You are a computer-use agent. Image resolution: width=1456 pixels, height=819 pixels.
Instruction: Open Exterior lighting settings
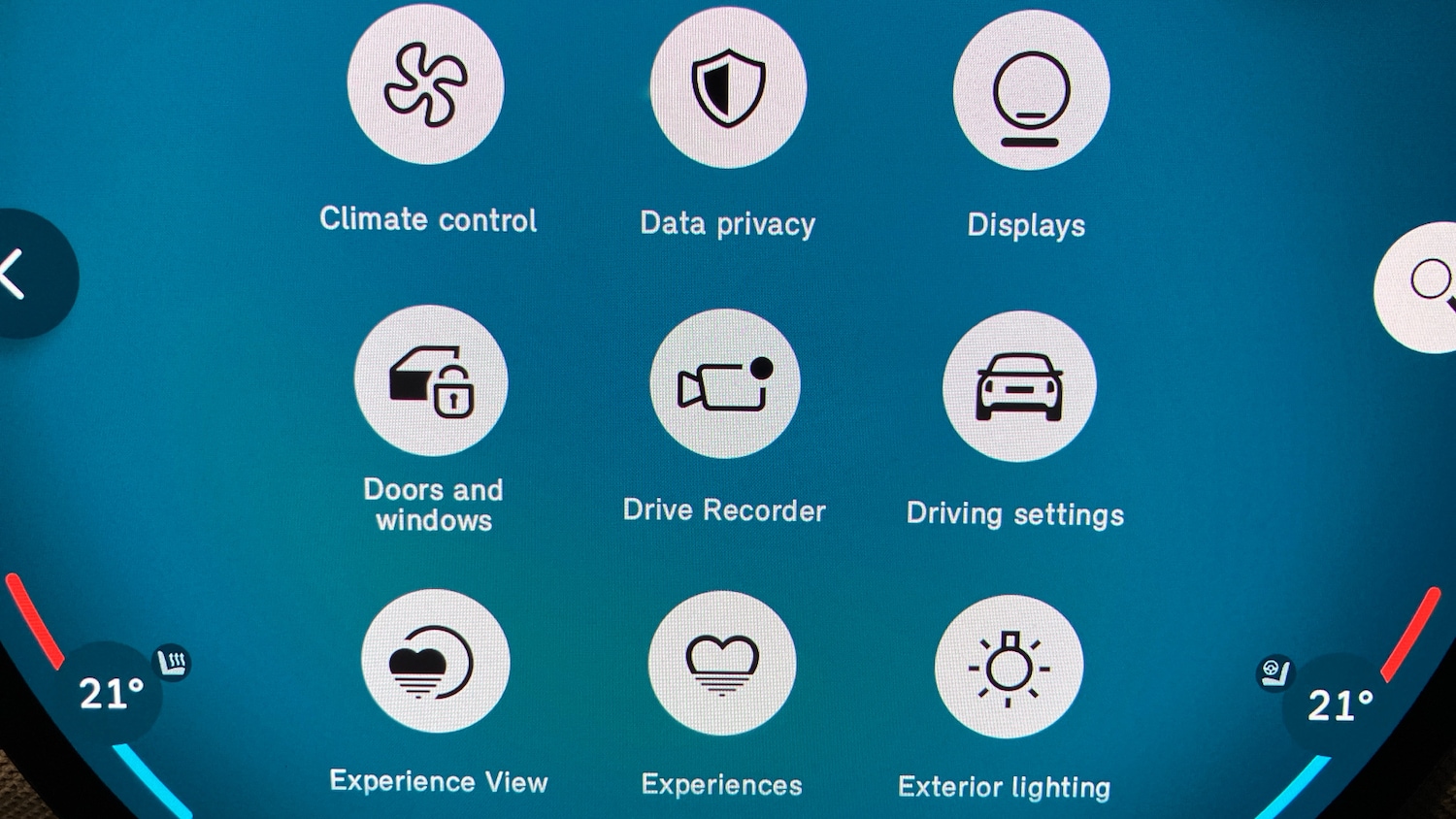coord(1009,667)
